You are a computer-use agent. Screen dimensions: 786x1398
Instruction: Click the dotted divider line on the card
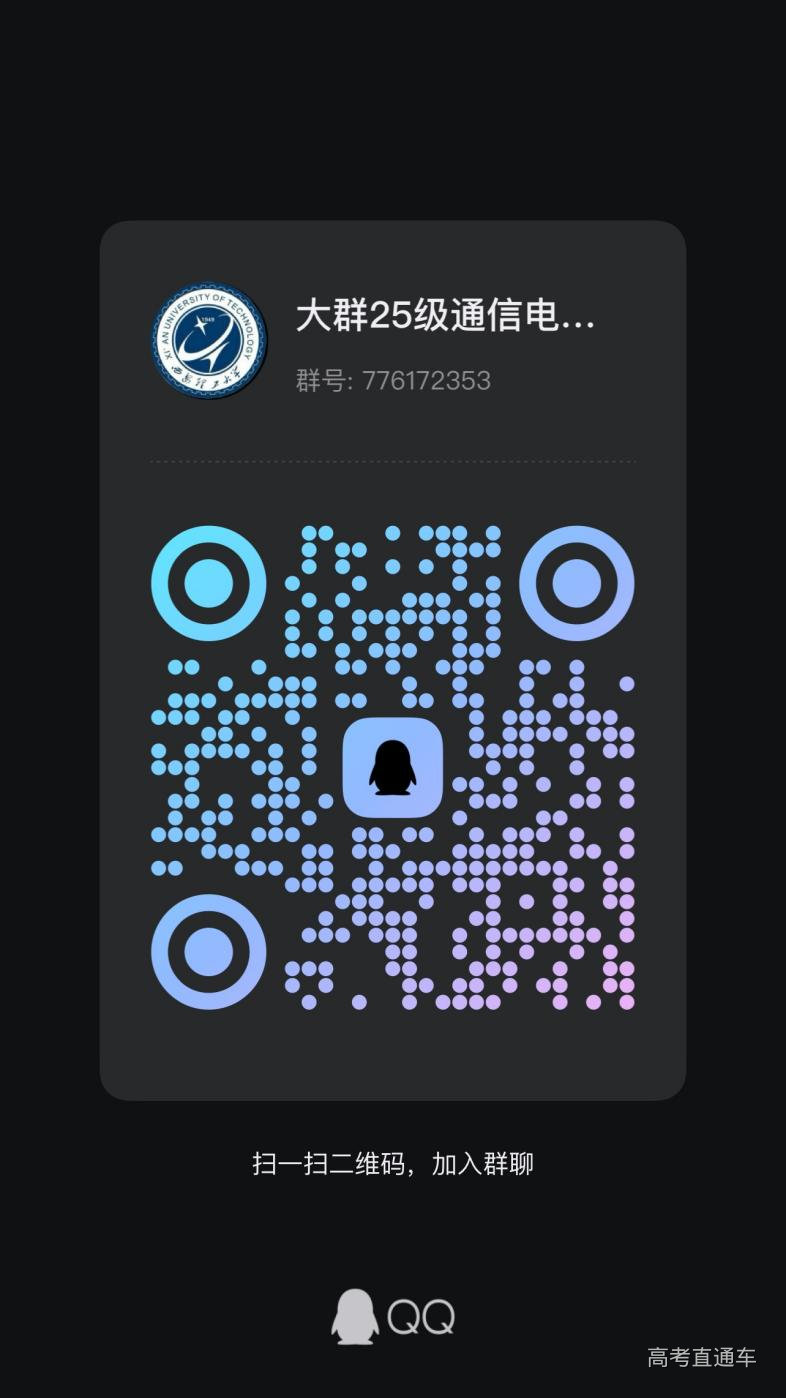393,460
